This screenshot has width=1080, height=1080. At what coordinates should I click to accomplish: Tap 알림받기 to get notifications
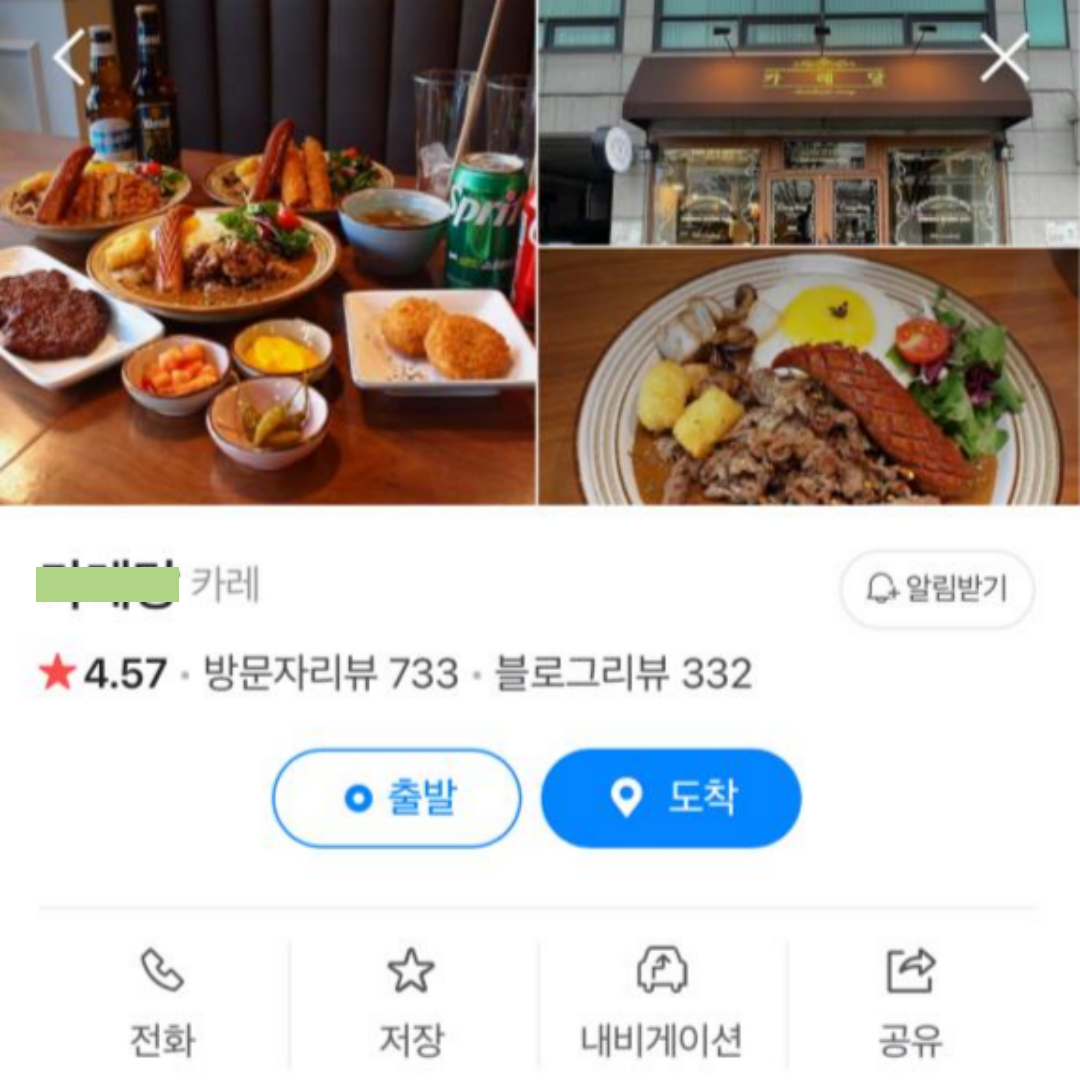click(x=937, y=589)
